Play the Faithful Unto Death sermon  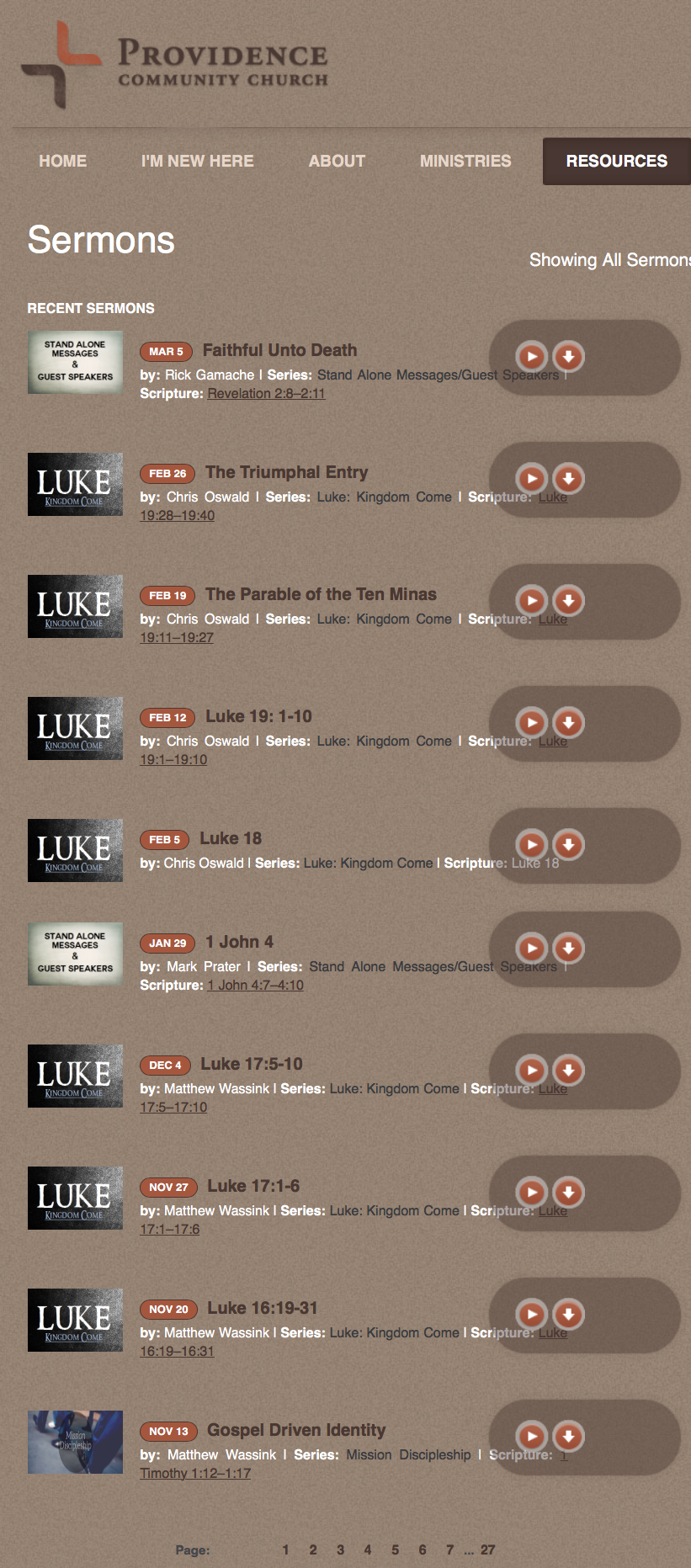click(x=531, y=356)
